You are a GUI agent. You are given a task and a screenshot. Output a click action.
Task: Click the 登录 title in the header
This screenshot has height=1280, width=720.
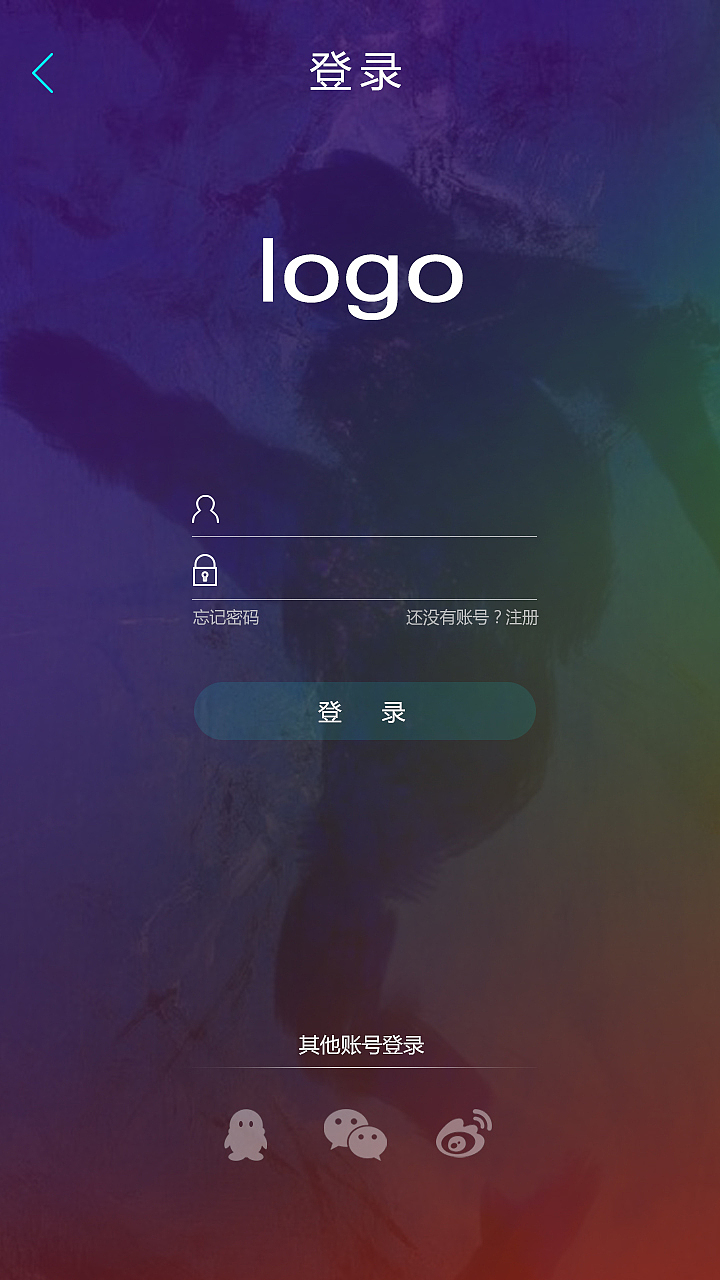coord(356,73)
